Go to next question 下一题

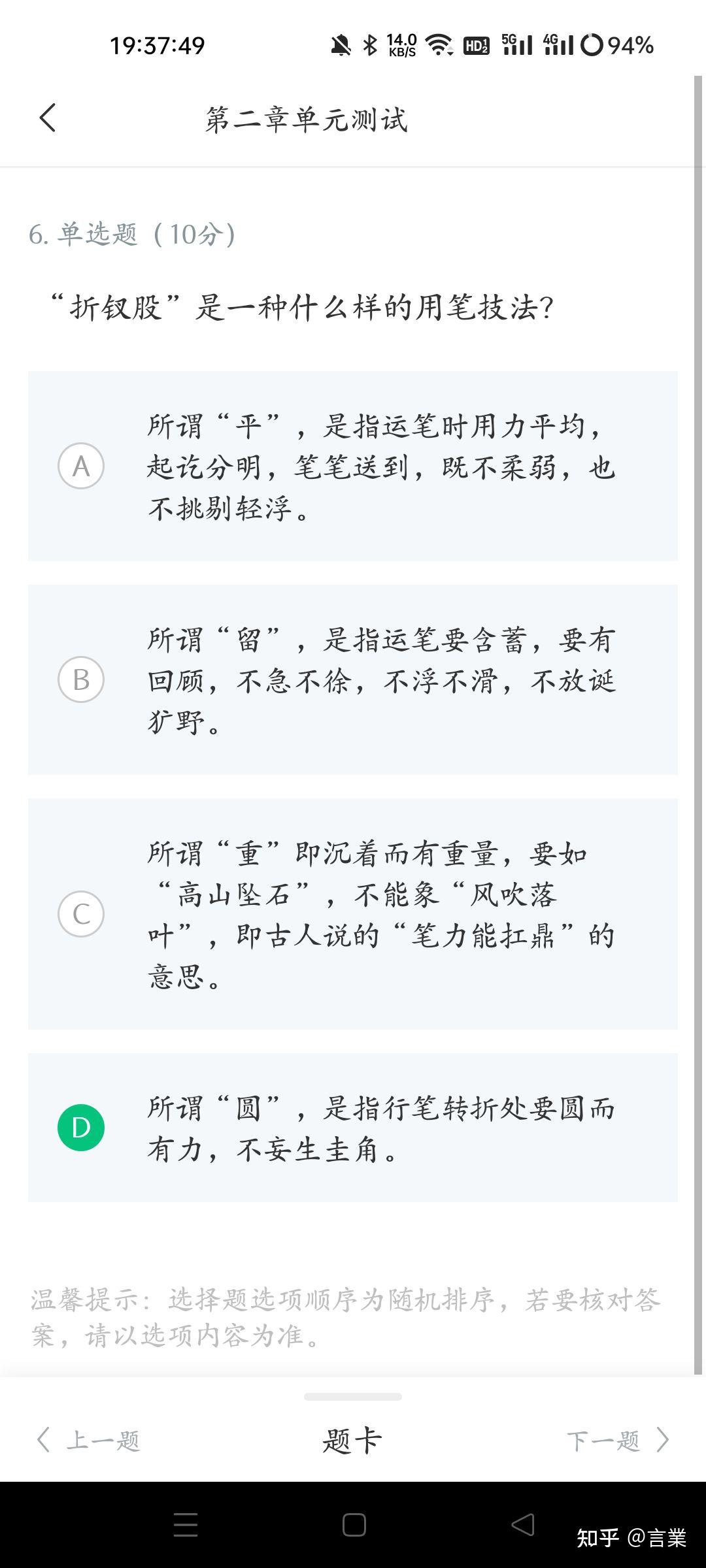pyautogui.click(x=618, y=1440)
